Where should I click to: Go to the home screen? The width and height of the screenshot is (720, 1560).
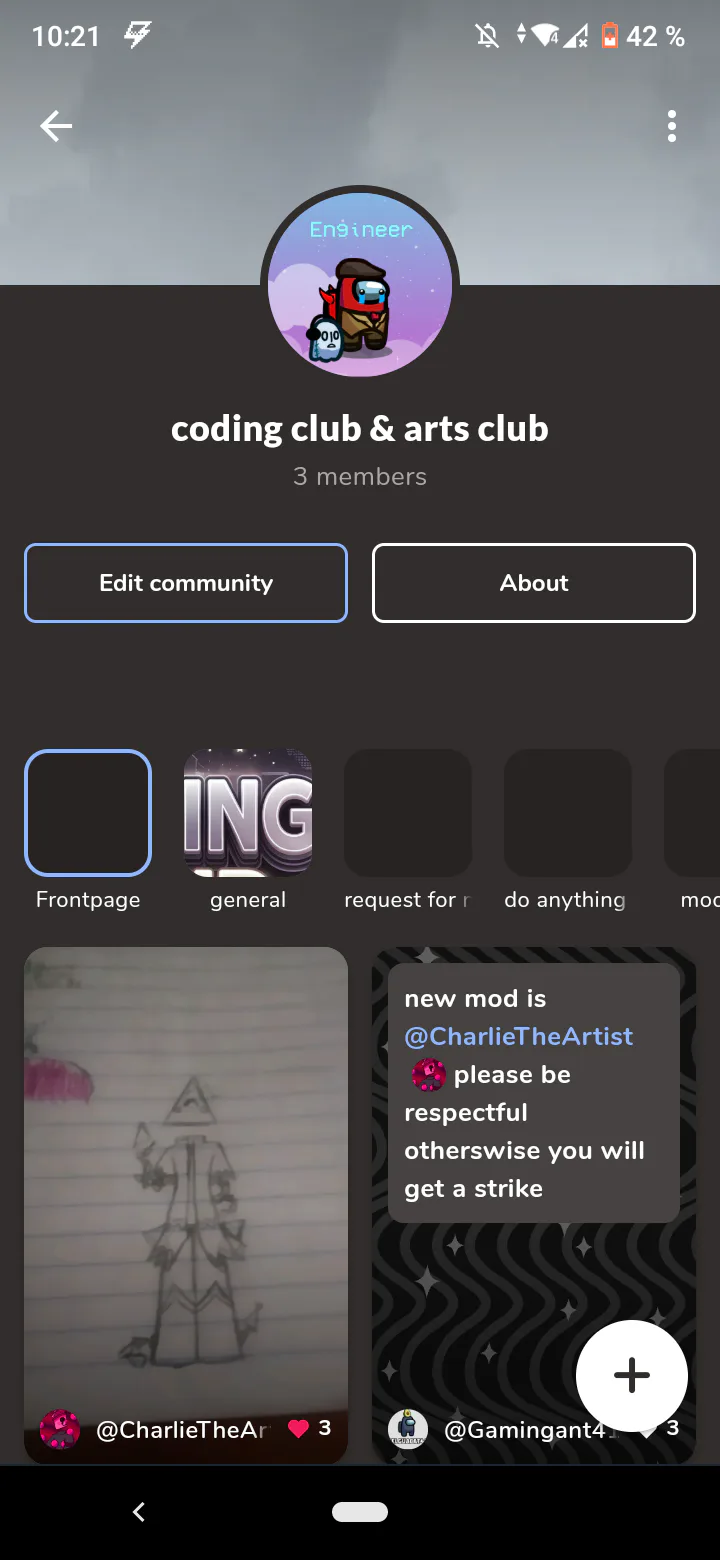point(360,1512)
